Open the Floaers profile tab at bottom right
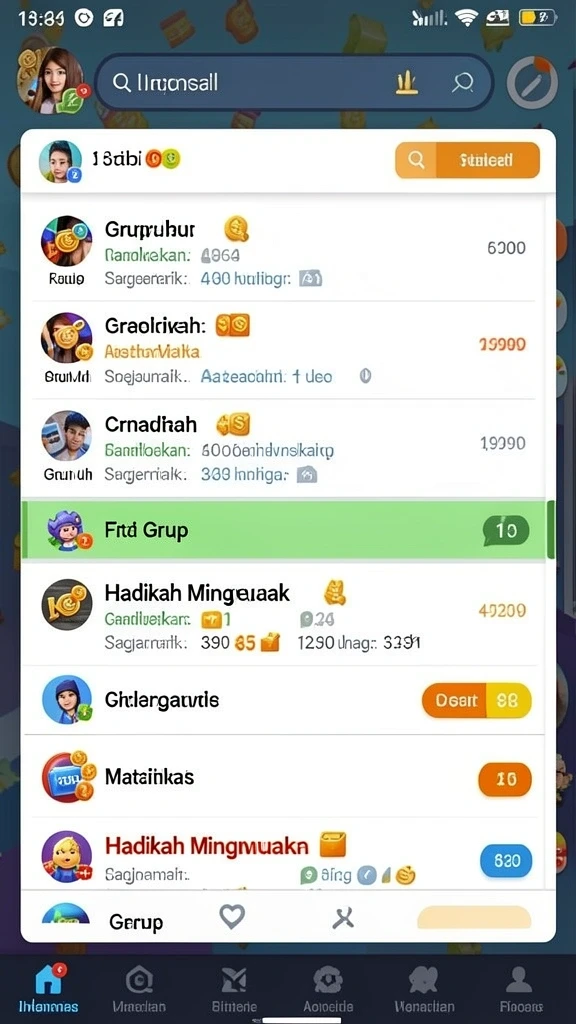 [x=520, y=988]
